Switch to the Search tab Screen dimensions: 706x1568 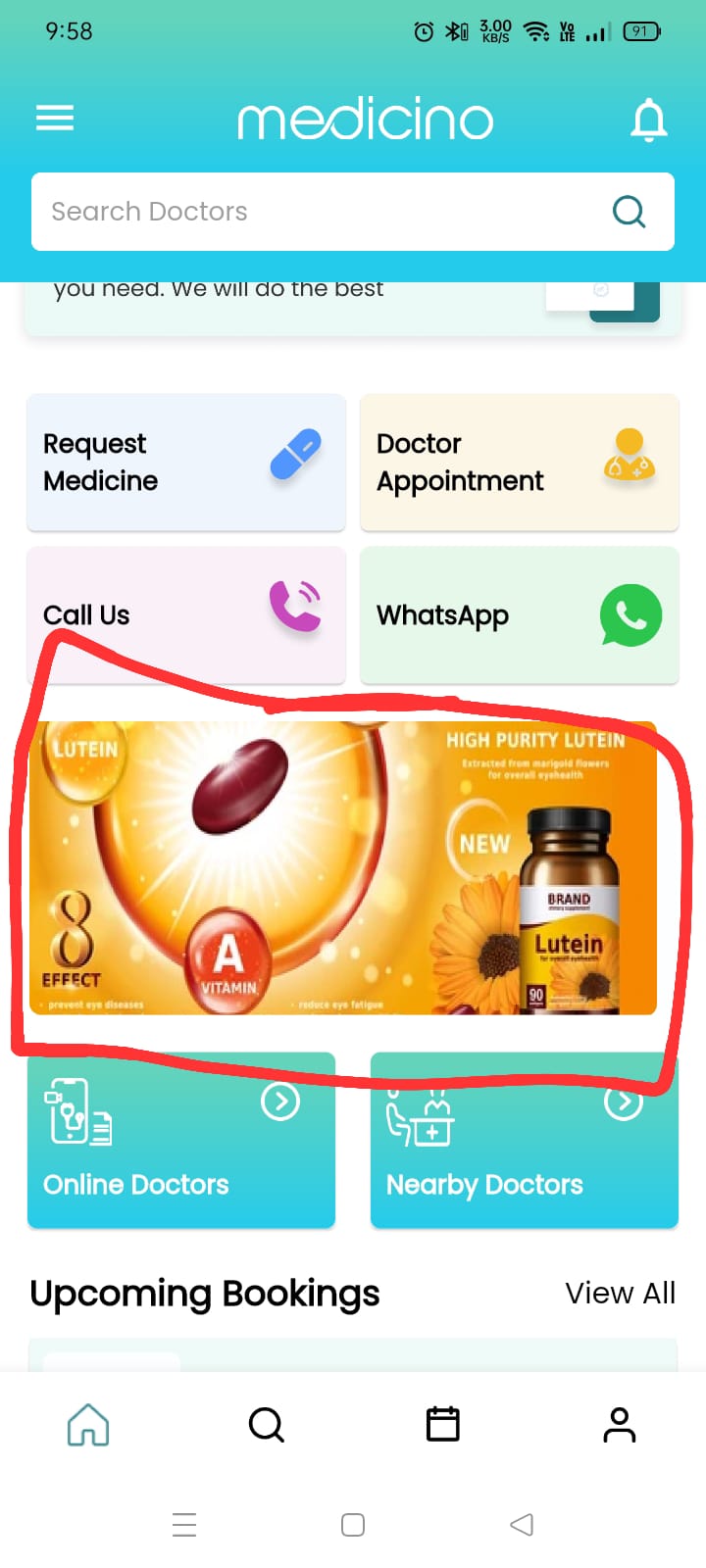tap(266, 1424)
